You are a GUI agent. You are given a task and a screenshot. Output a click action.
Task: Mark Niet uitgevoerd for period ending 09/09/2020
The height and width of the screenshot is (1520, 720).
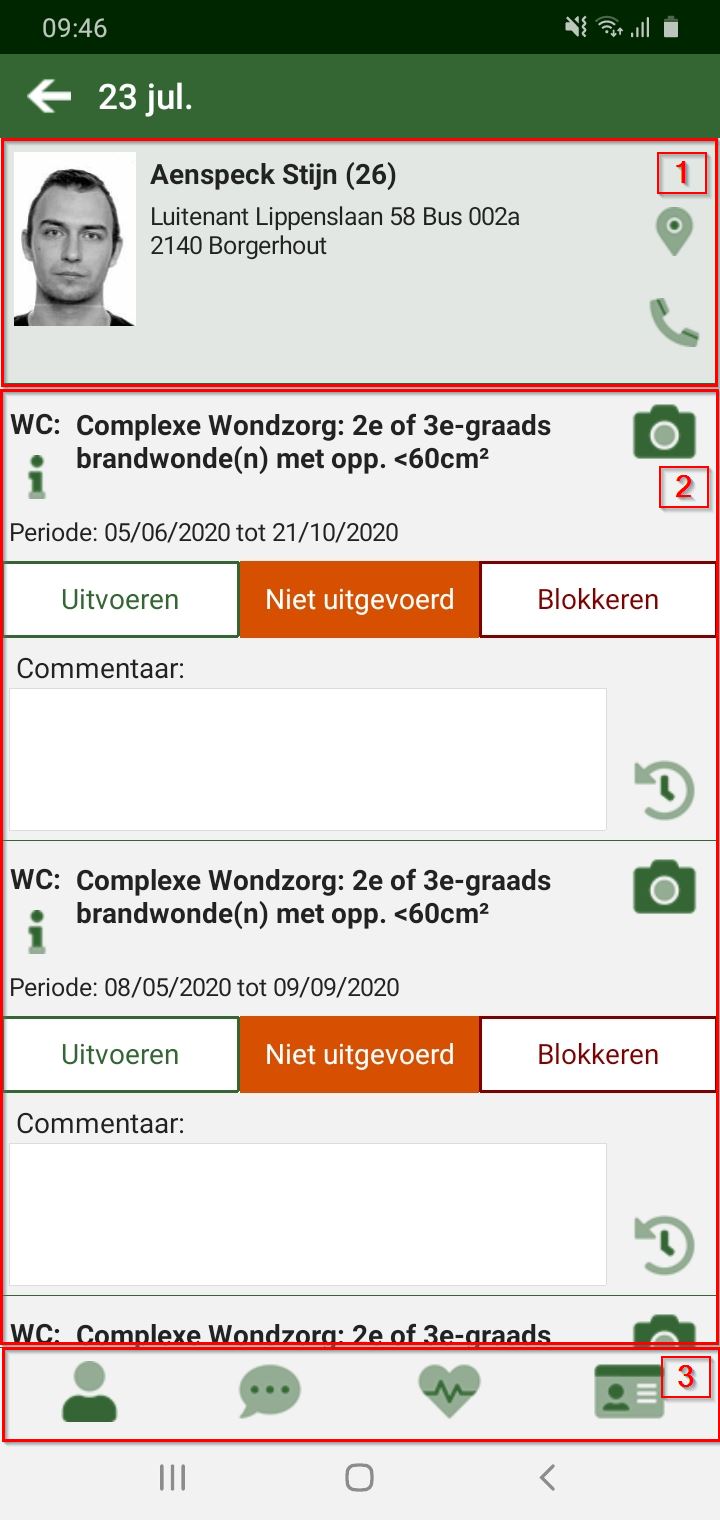point(360,1055)
